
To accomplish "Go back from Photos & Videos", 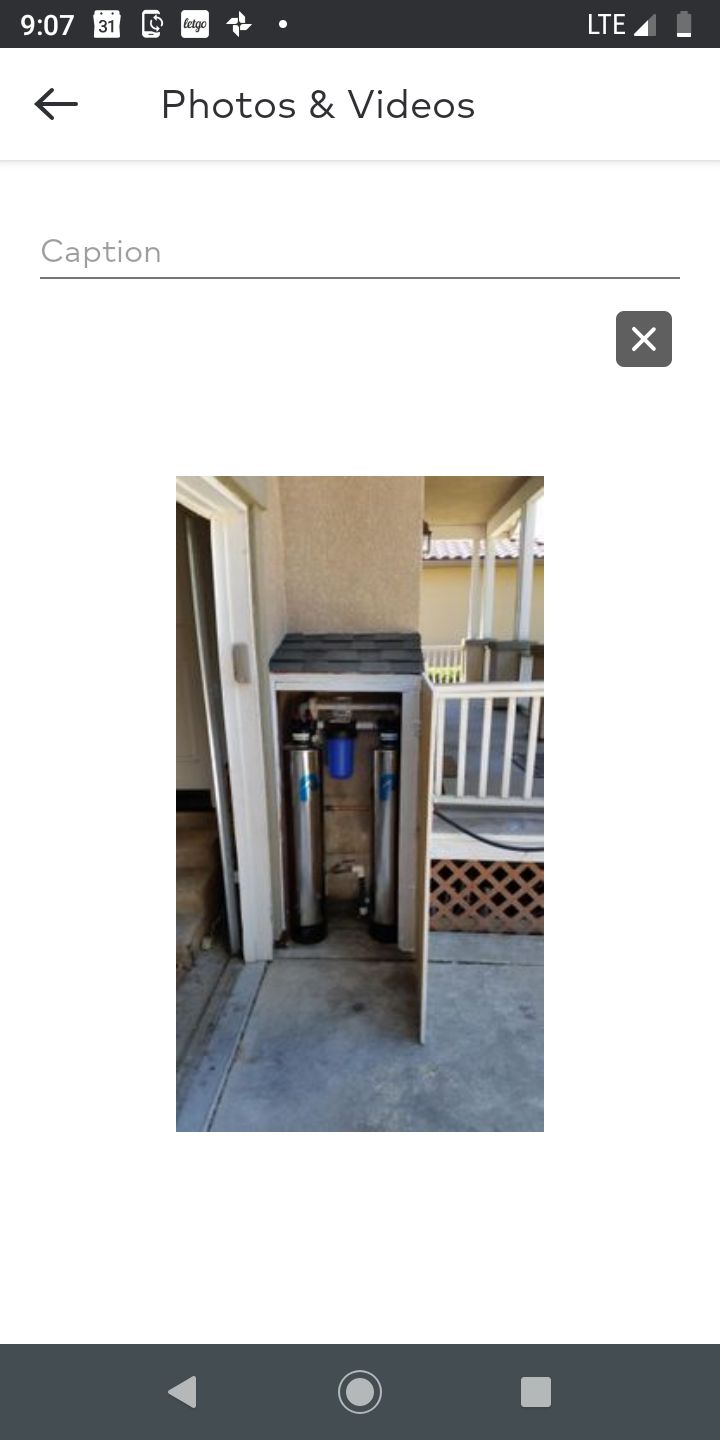I will tap(56, 104).
